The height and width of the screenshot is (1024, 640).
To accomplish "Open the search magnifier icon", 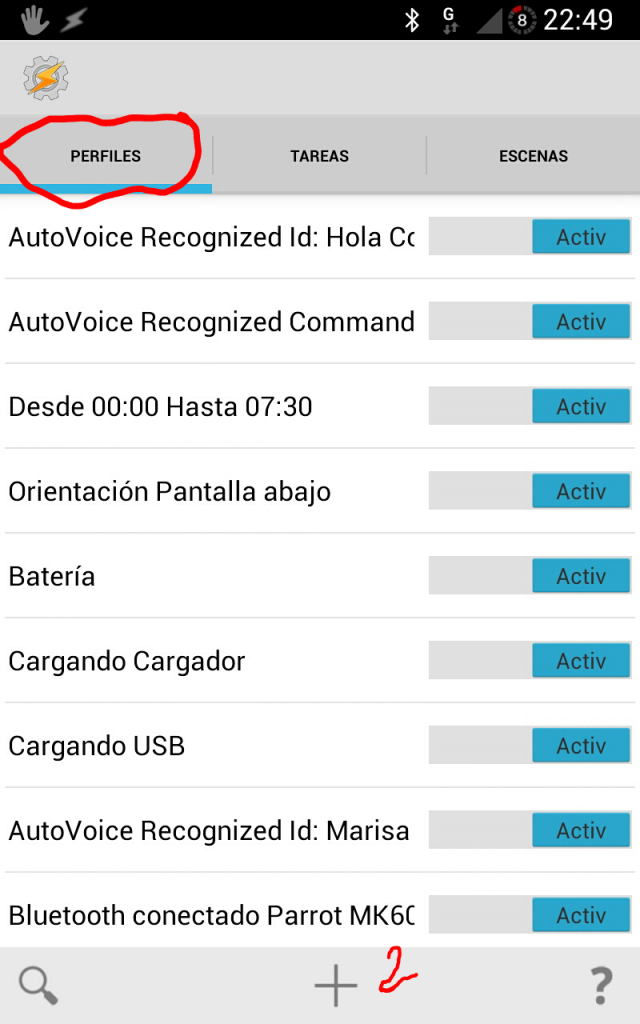I will [x=38, y=985].
